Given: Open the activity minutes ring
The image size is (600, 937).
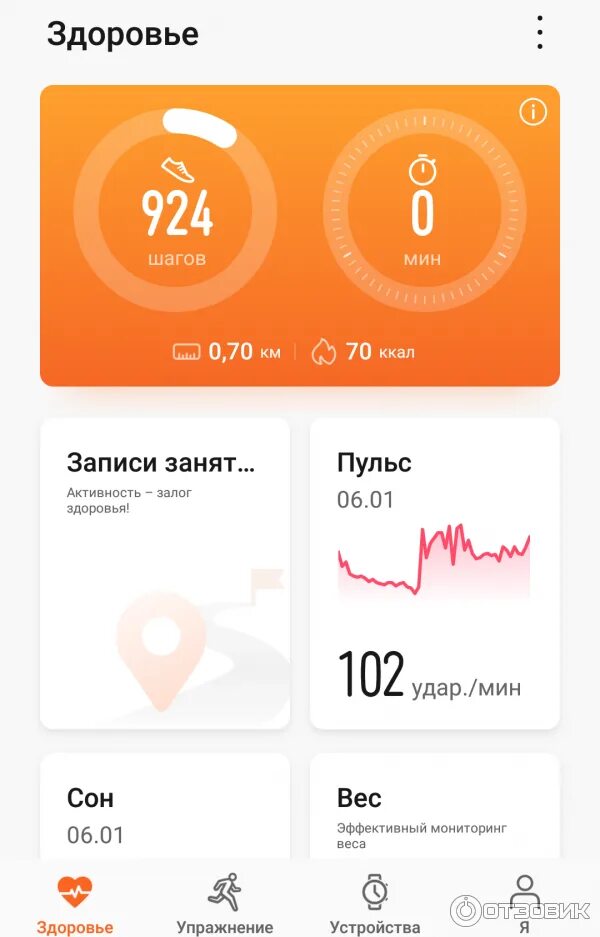Looking at the screenshot, I should (x=423, y=210).
